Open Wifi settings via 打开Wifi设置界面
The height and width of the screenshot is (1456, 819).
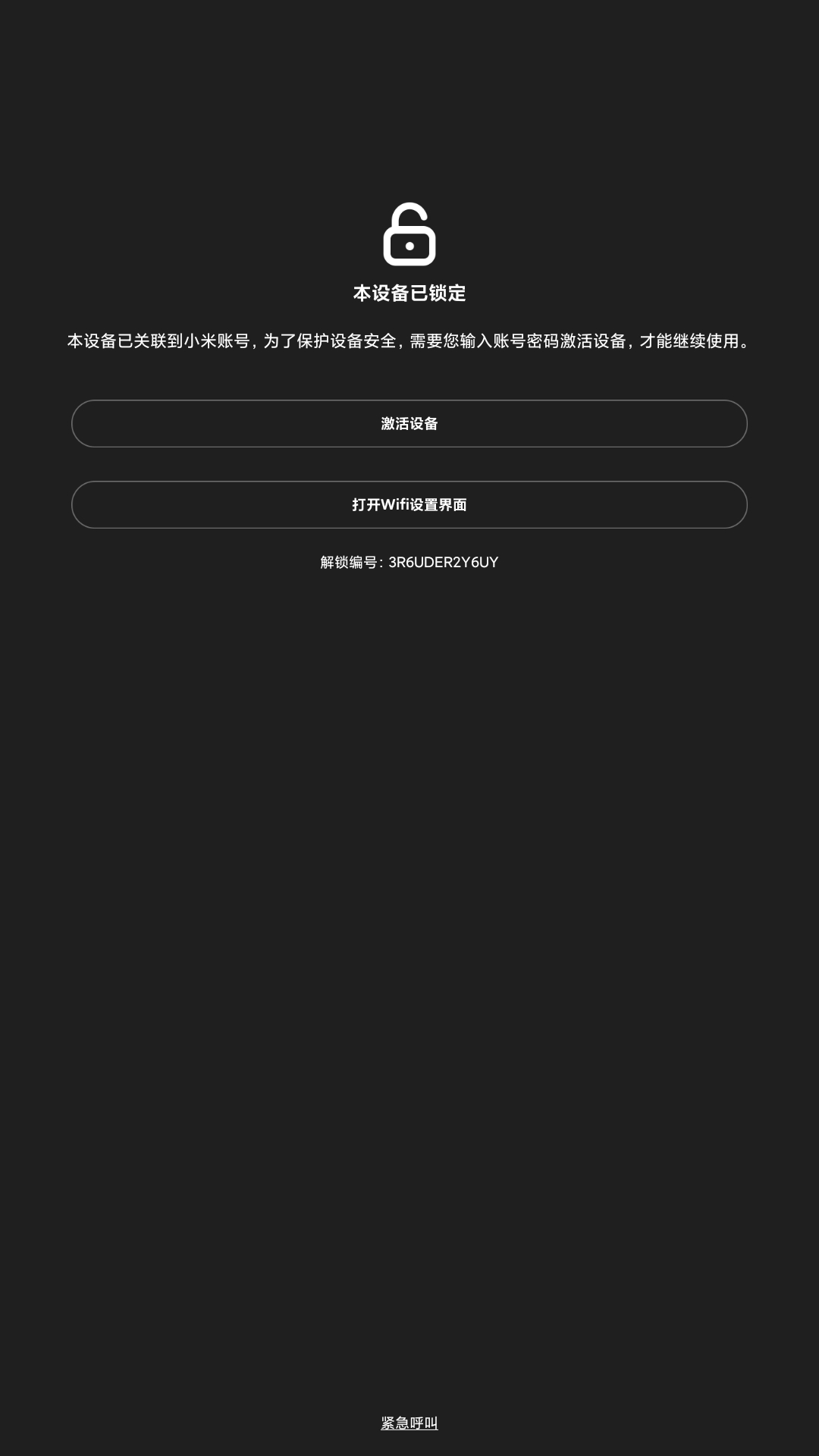pos(409,504)
